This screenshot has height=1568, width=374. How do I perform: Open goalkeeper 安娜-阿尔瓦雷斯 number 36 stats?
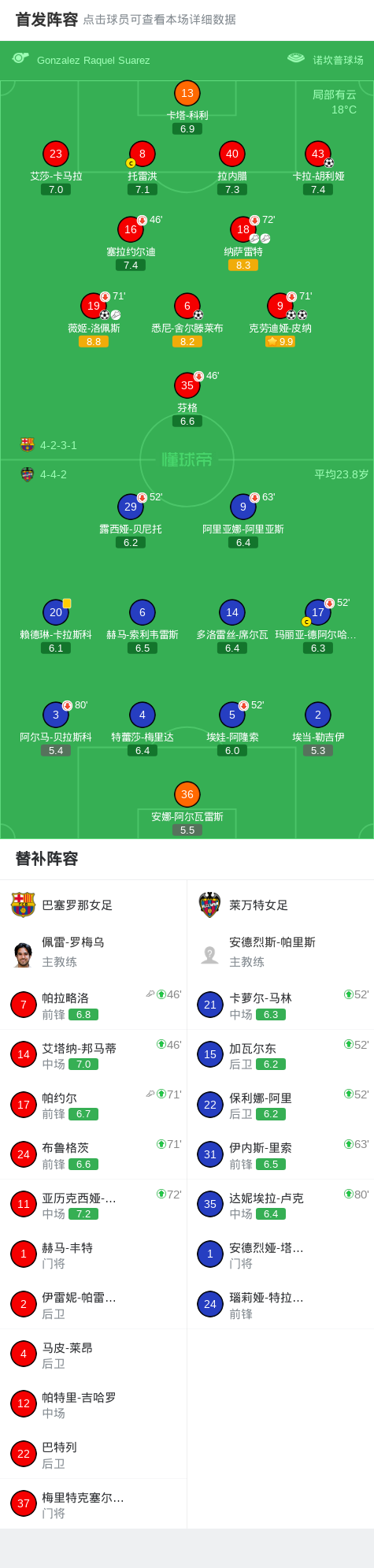tap(187, 808)
